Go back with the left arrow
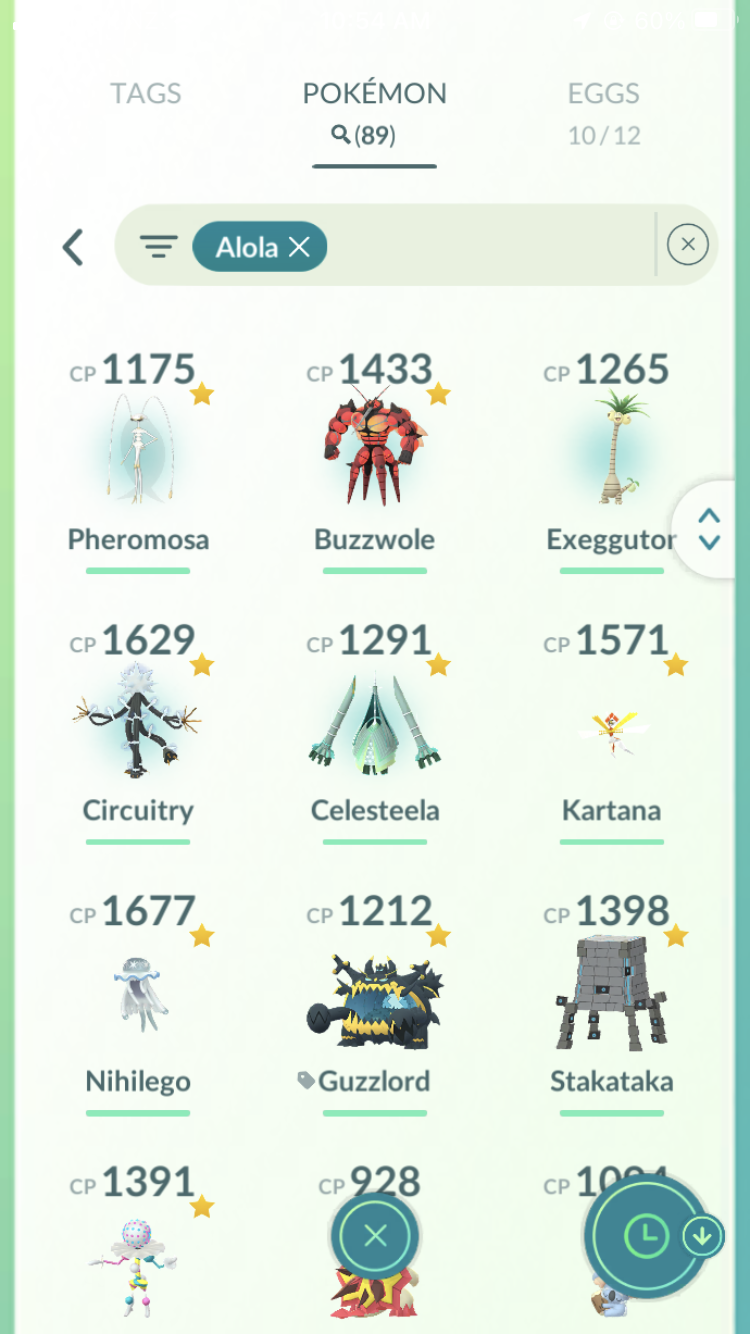The image size is (750, 1334). coord(73,247)
